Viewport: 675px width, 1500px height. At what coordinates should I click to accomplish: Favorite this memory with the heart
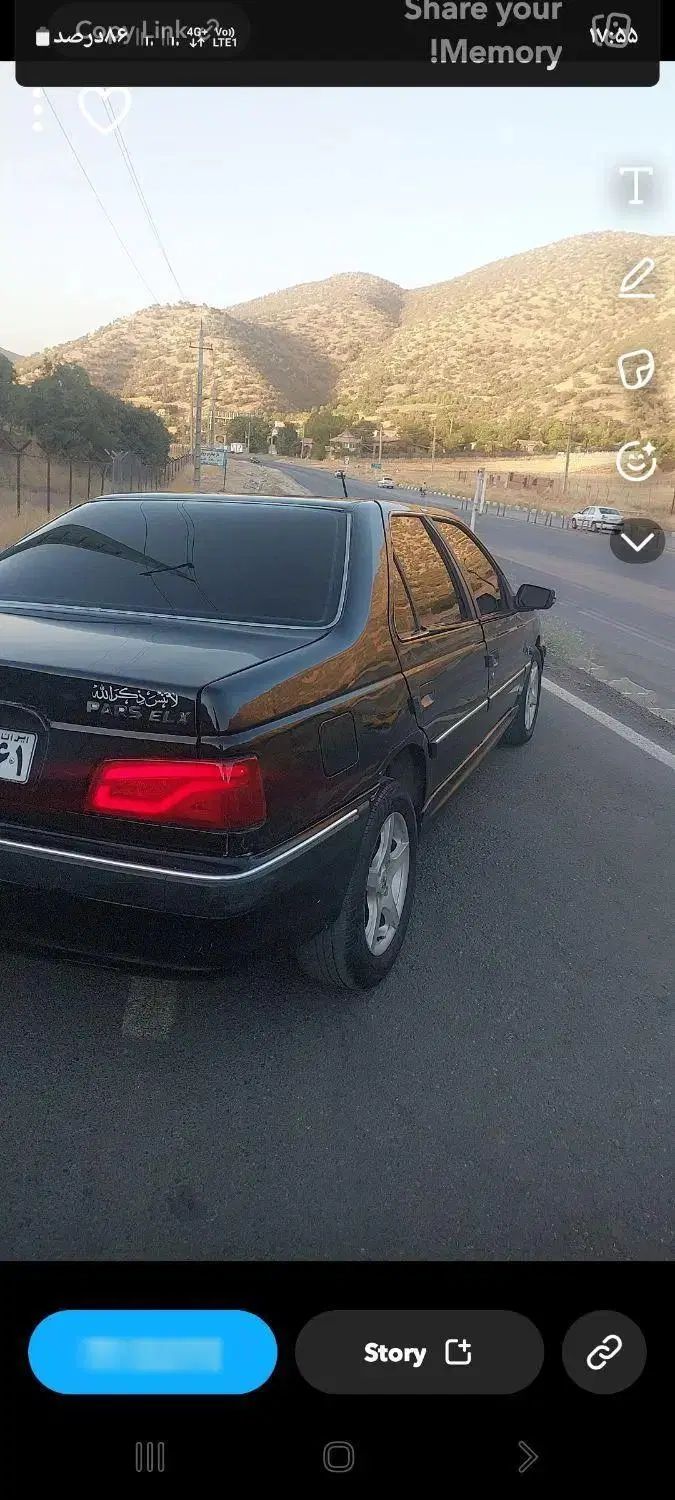(104, 108)
